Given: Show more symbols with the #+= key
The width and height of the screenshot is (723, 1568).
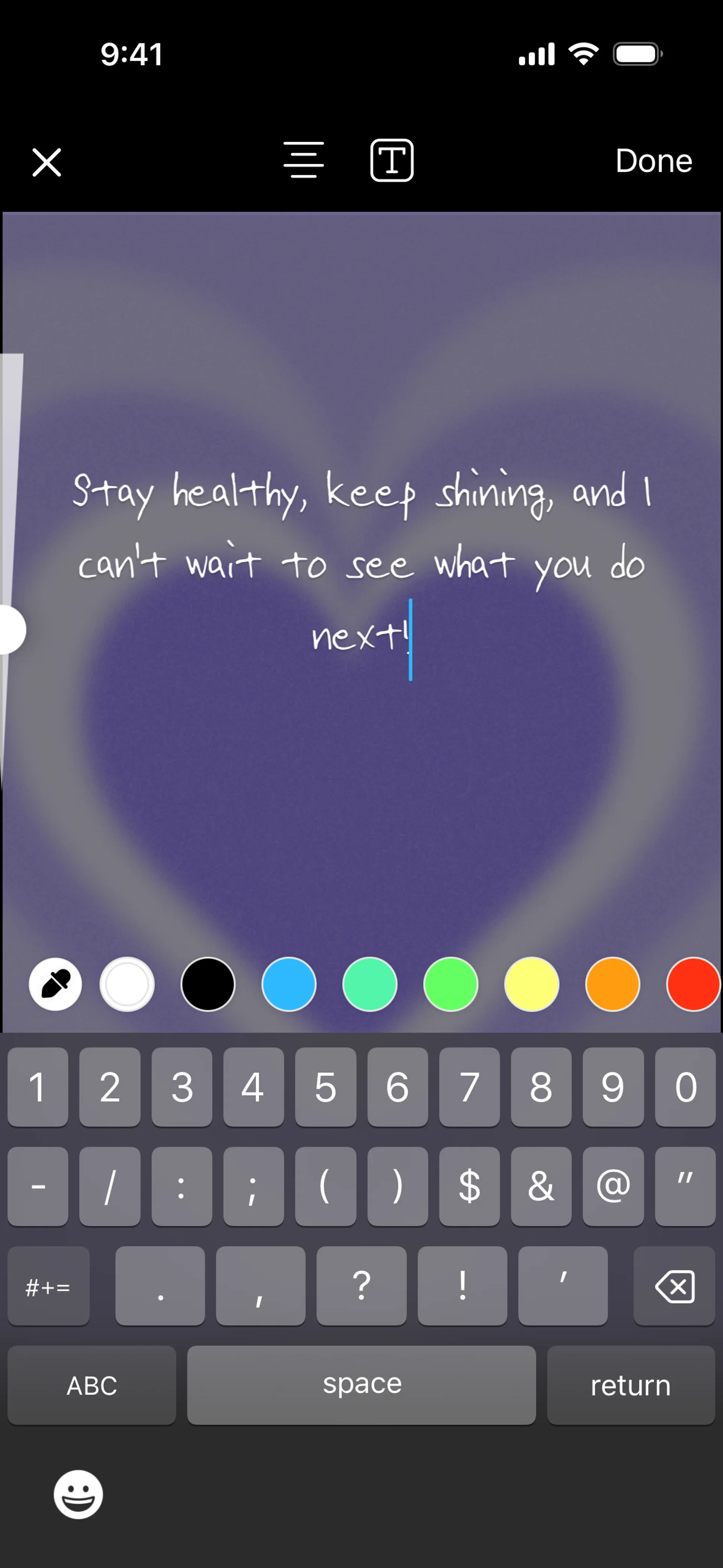Looking at the screenshot, I should pos(49,1286).
